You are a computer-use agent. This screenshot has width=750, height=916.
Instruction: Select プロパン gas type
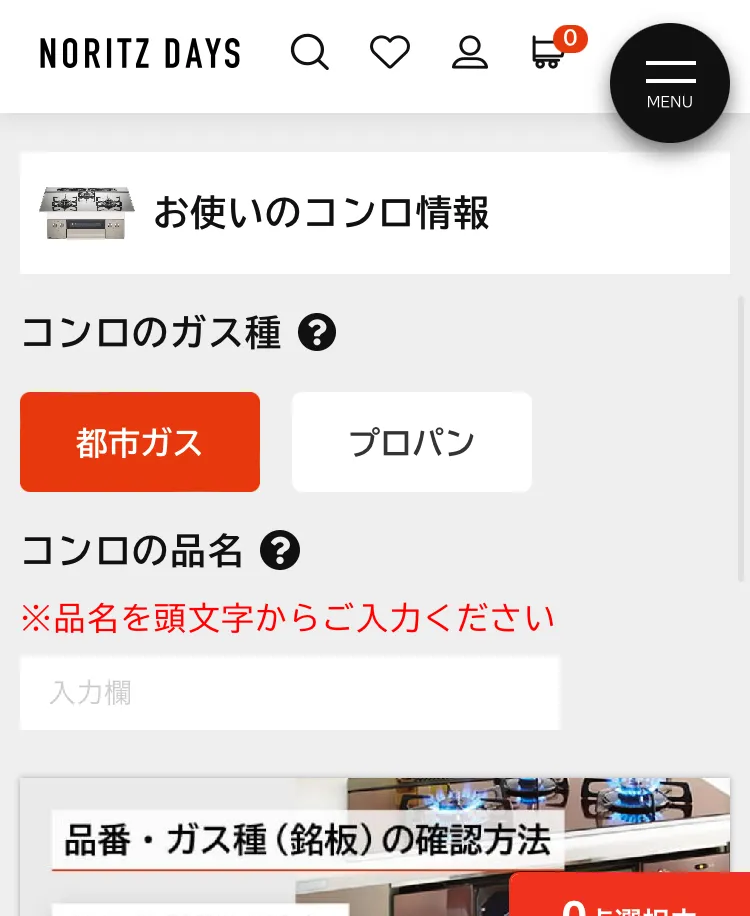click(411, 442)
